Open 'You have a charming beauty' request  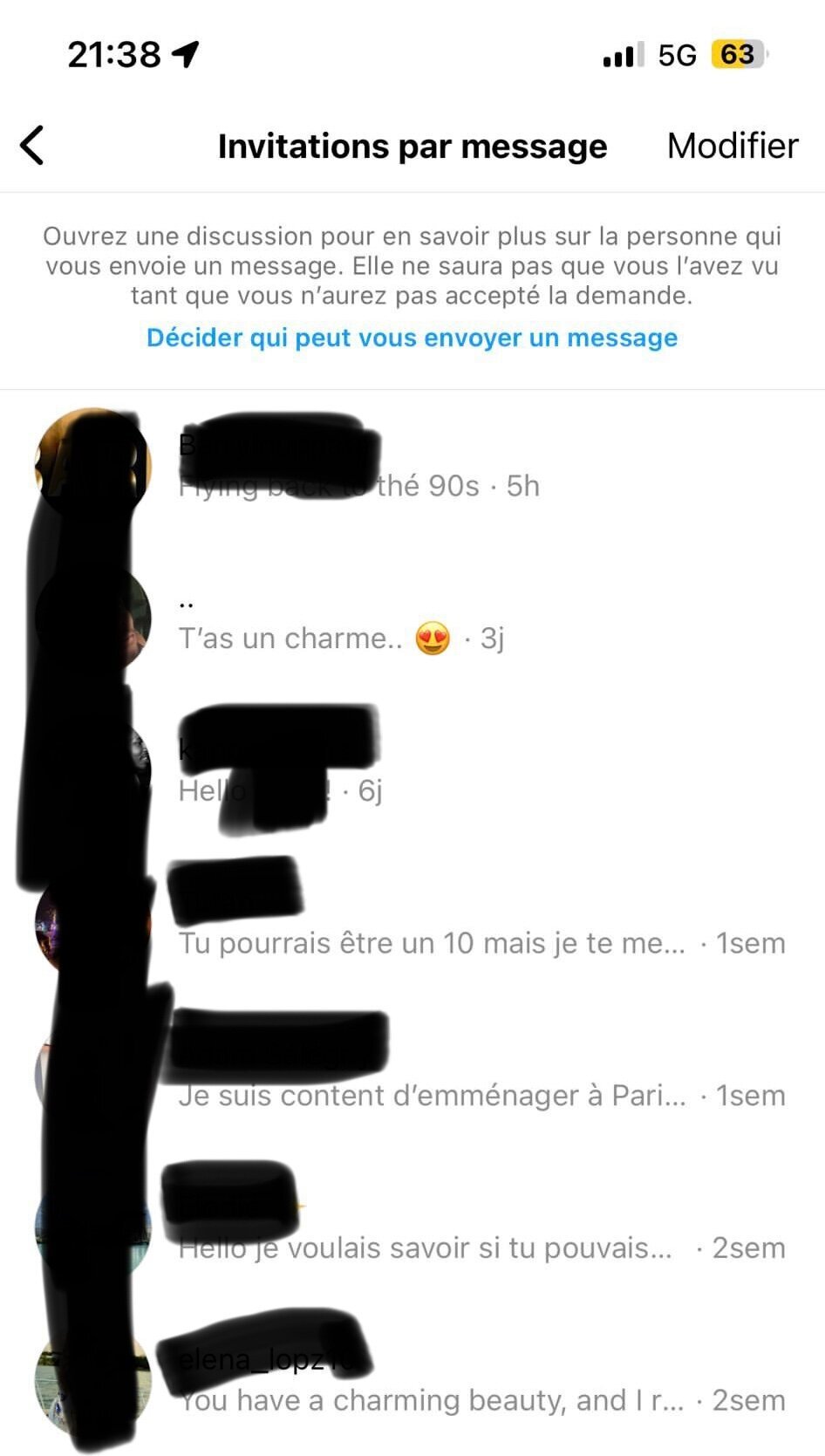pos(412,1380)
